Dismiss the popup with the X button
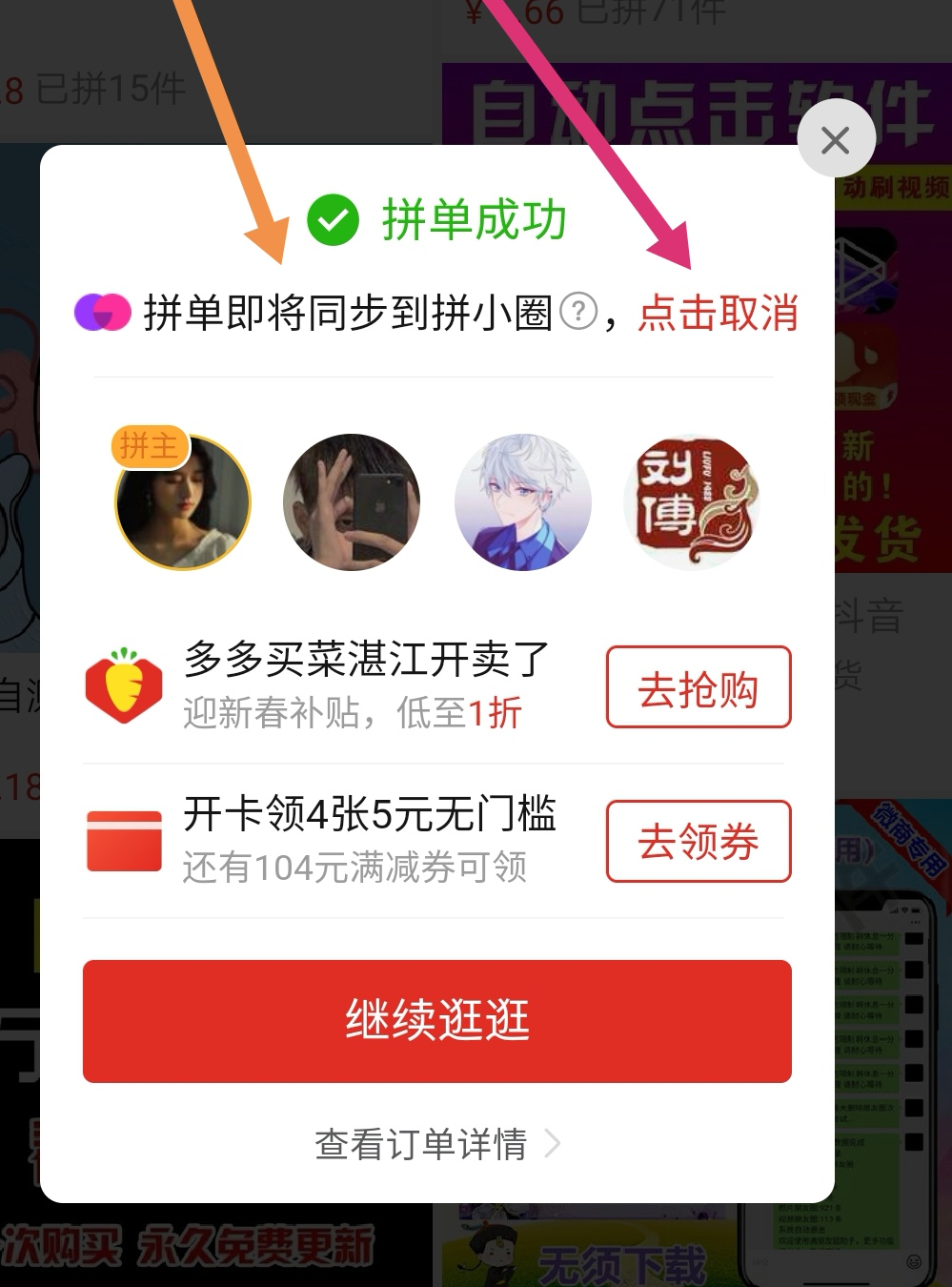 [x=835, y=139]
